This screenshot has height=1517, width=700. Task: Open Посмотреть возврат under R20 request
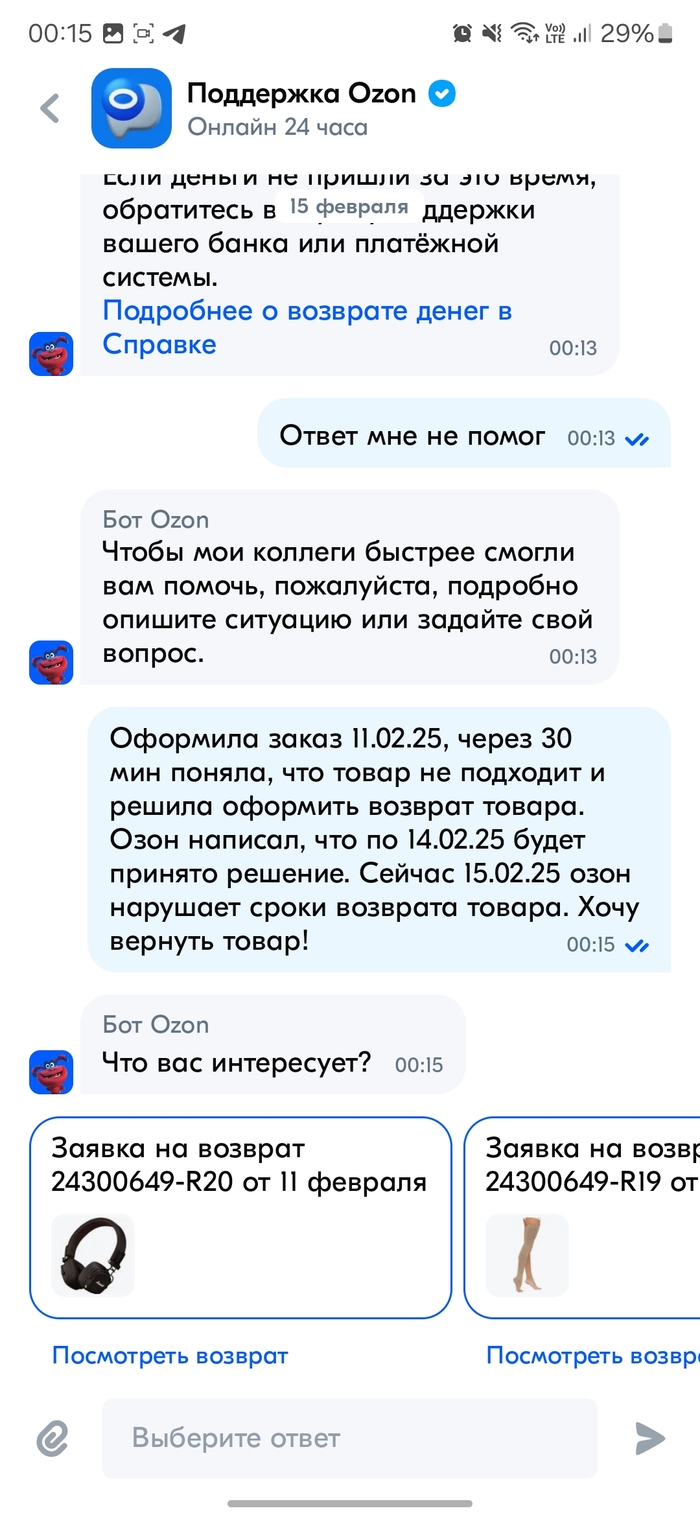[x=170, y=1356]
